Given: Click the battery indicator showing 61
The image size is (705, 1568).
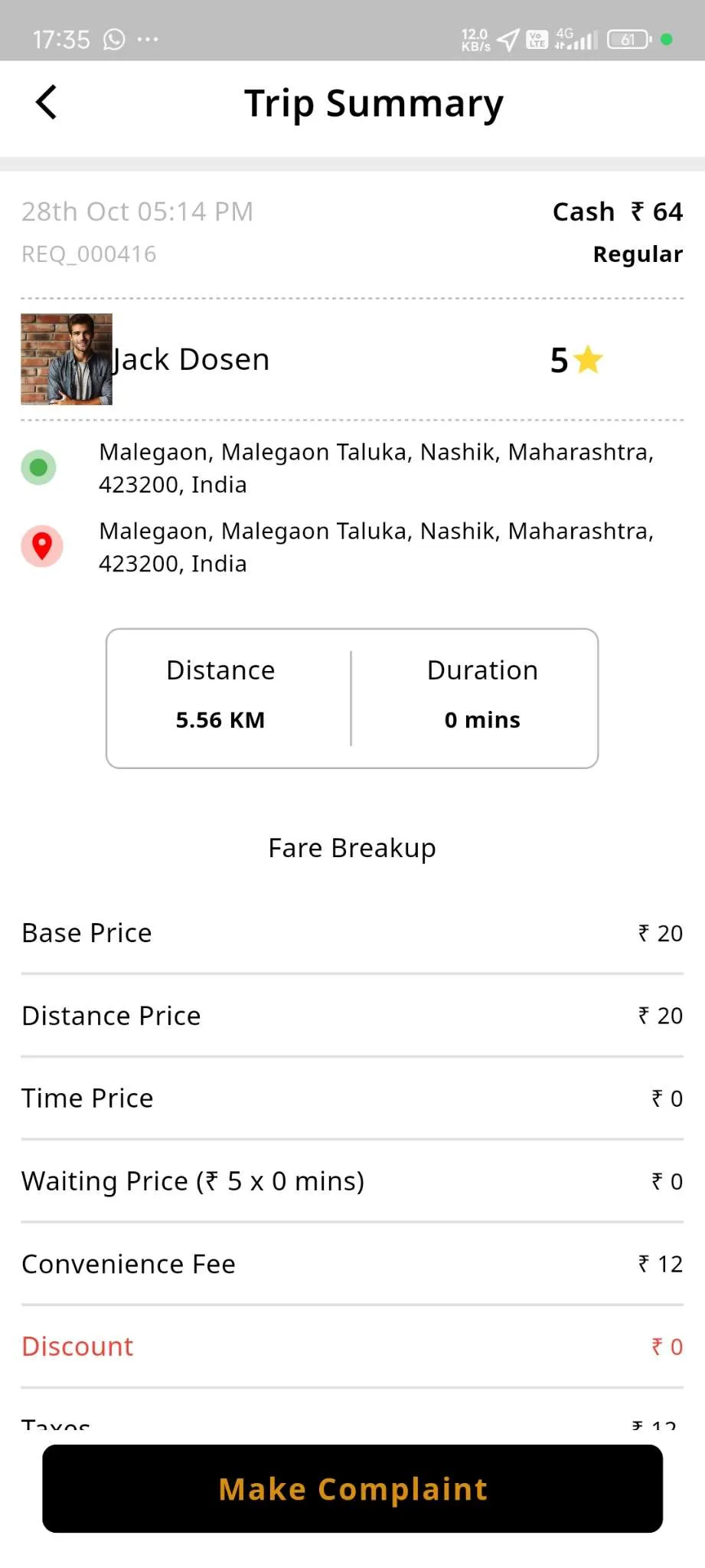Looking at the screenshot, I should coord(628,39).
